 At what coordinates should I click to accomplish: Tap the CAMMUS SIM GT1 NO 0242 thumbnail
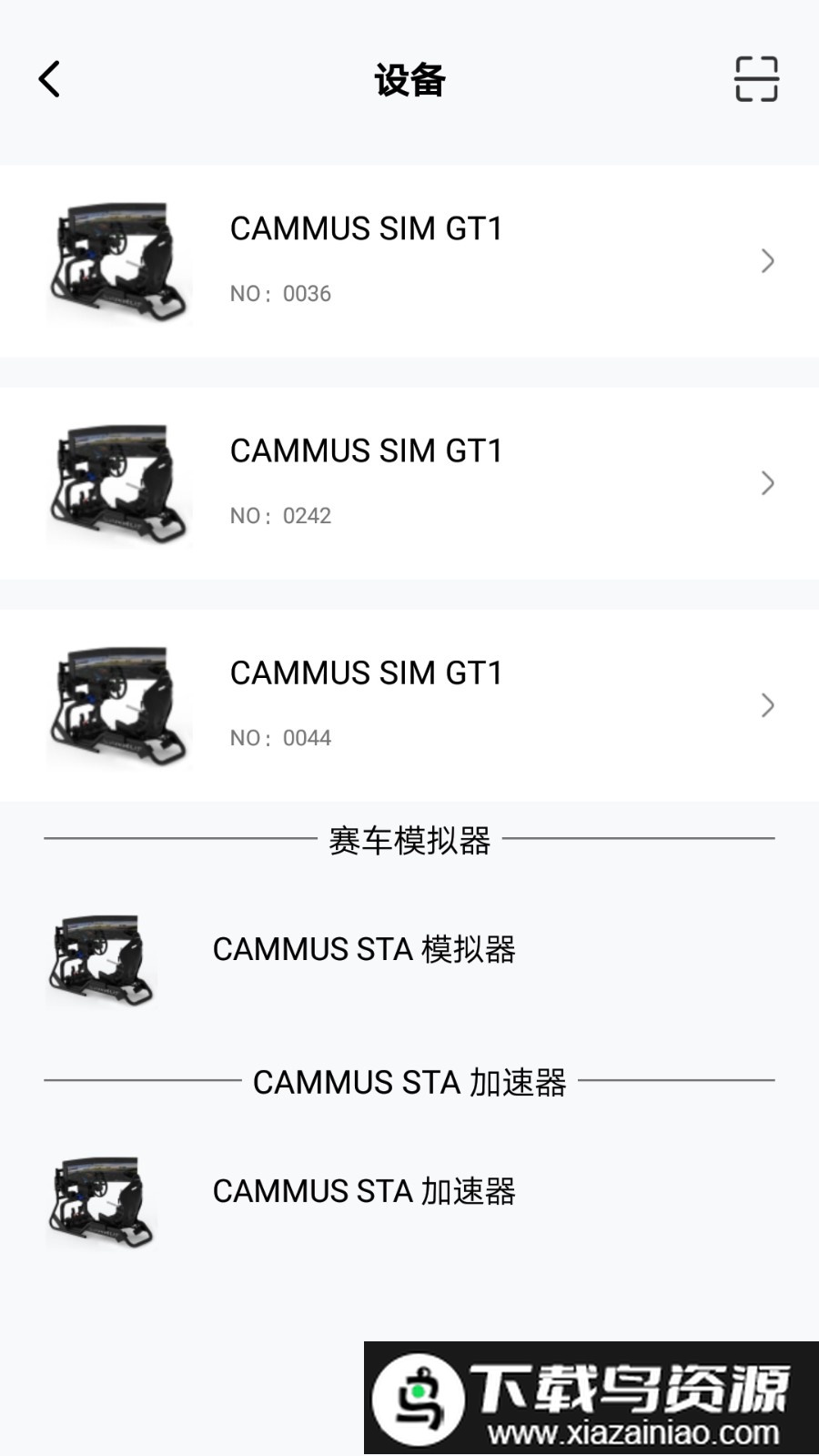(119, 483)
